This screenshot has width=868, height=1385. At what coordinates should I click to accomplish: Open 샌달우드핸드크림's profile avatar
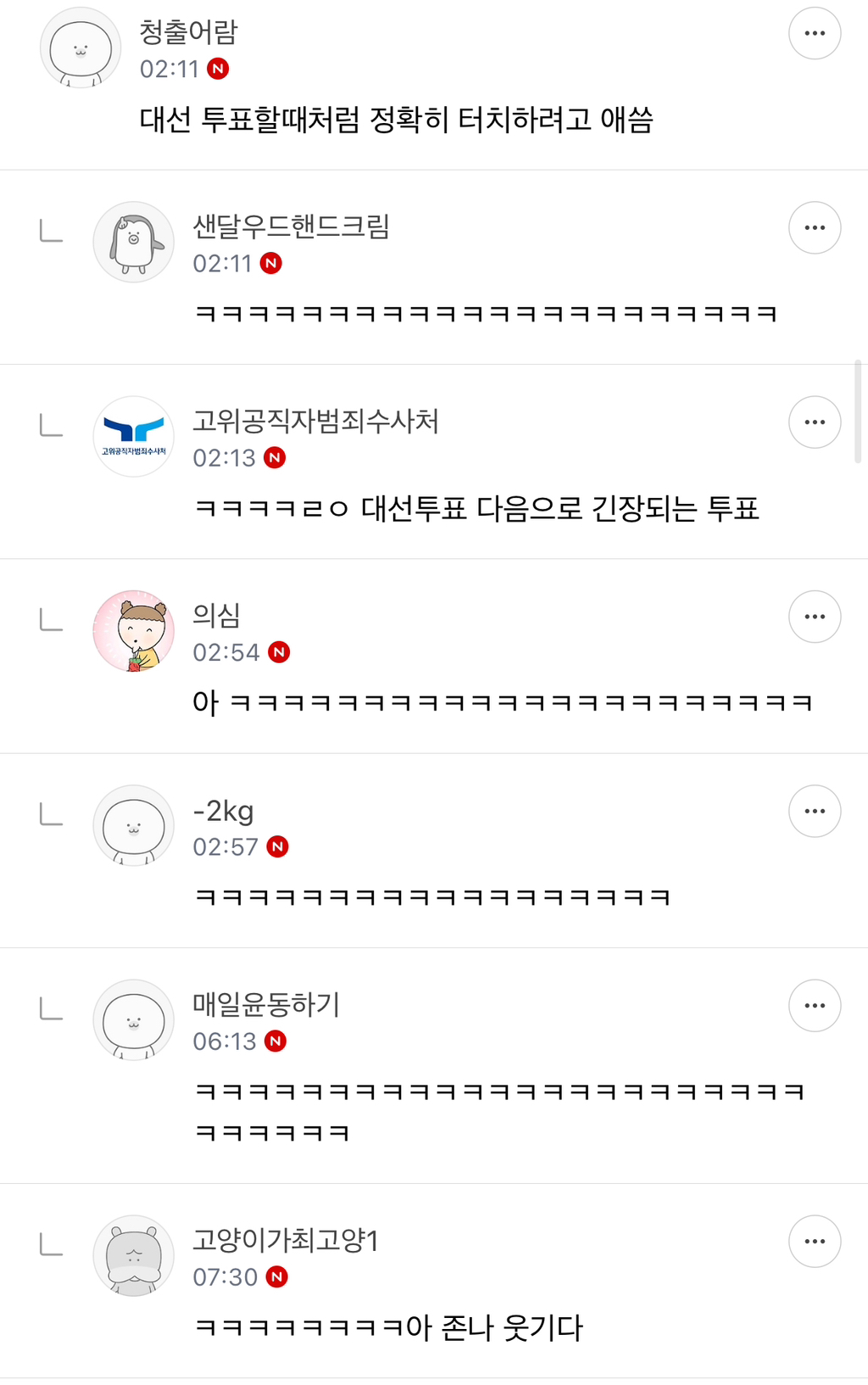pyautogui.click(x=133, y=243)
